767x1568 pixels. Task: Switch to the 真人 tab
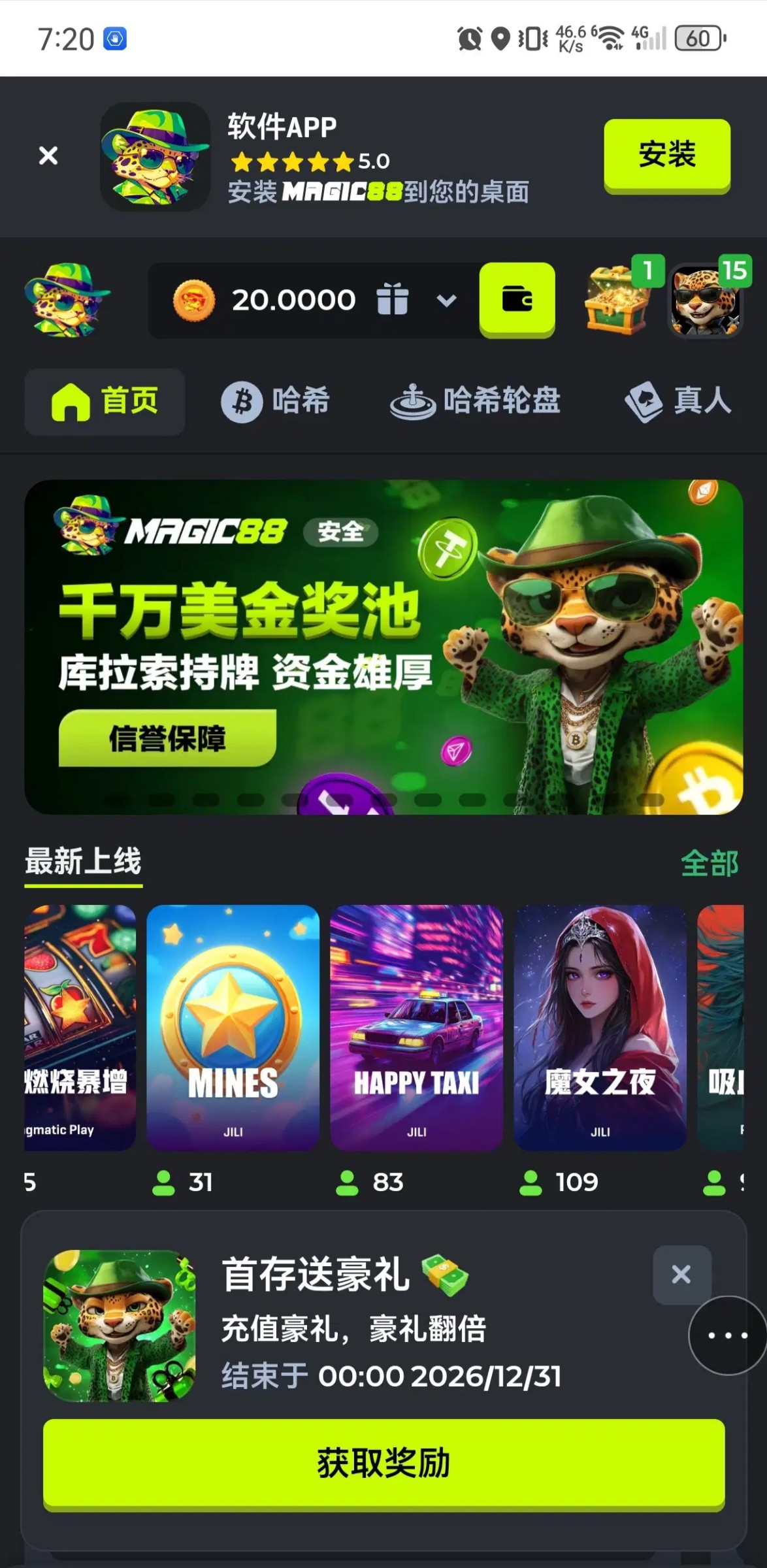[x=678, y=401]
